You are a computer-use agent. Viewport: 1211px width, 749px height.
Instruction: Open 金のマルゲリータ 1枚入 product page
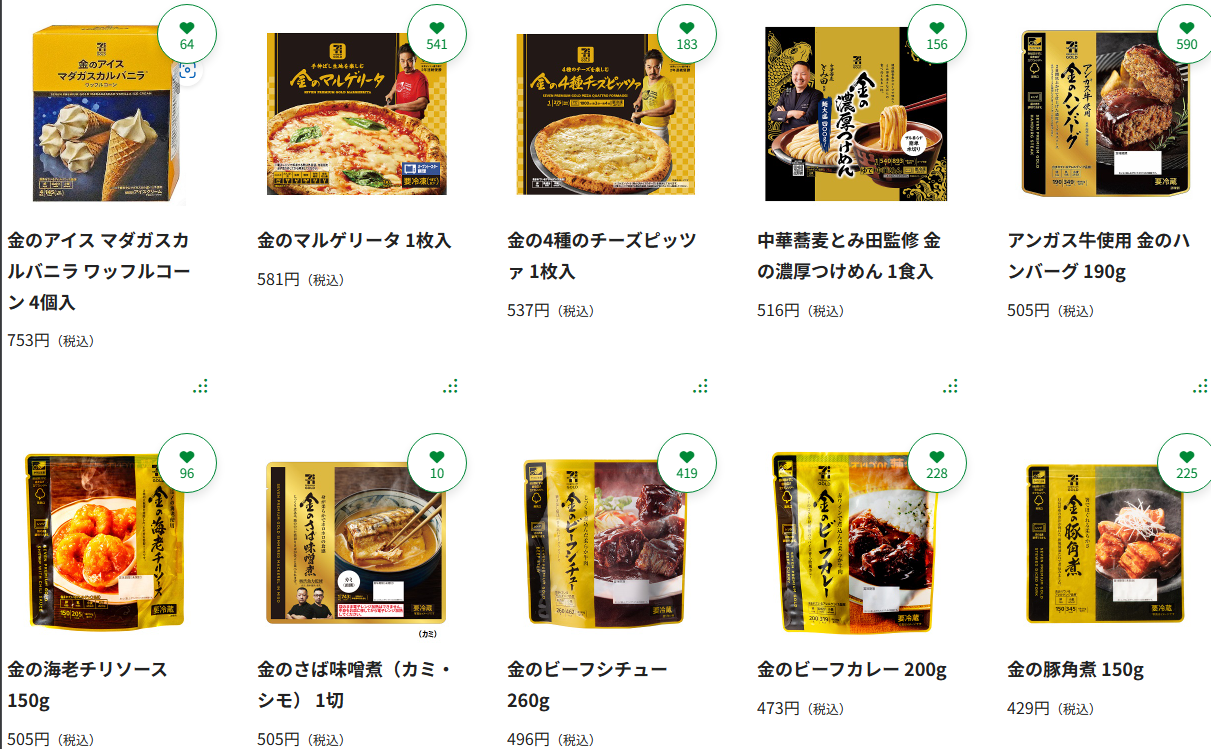[x=354, y=241]
